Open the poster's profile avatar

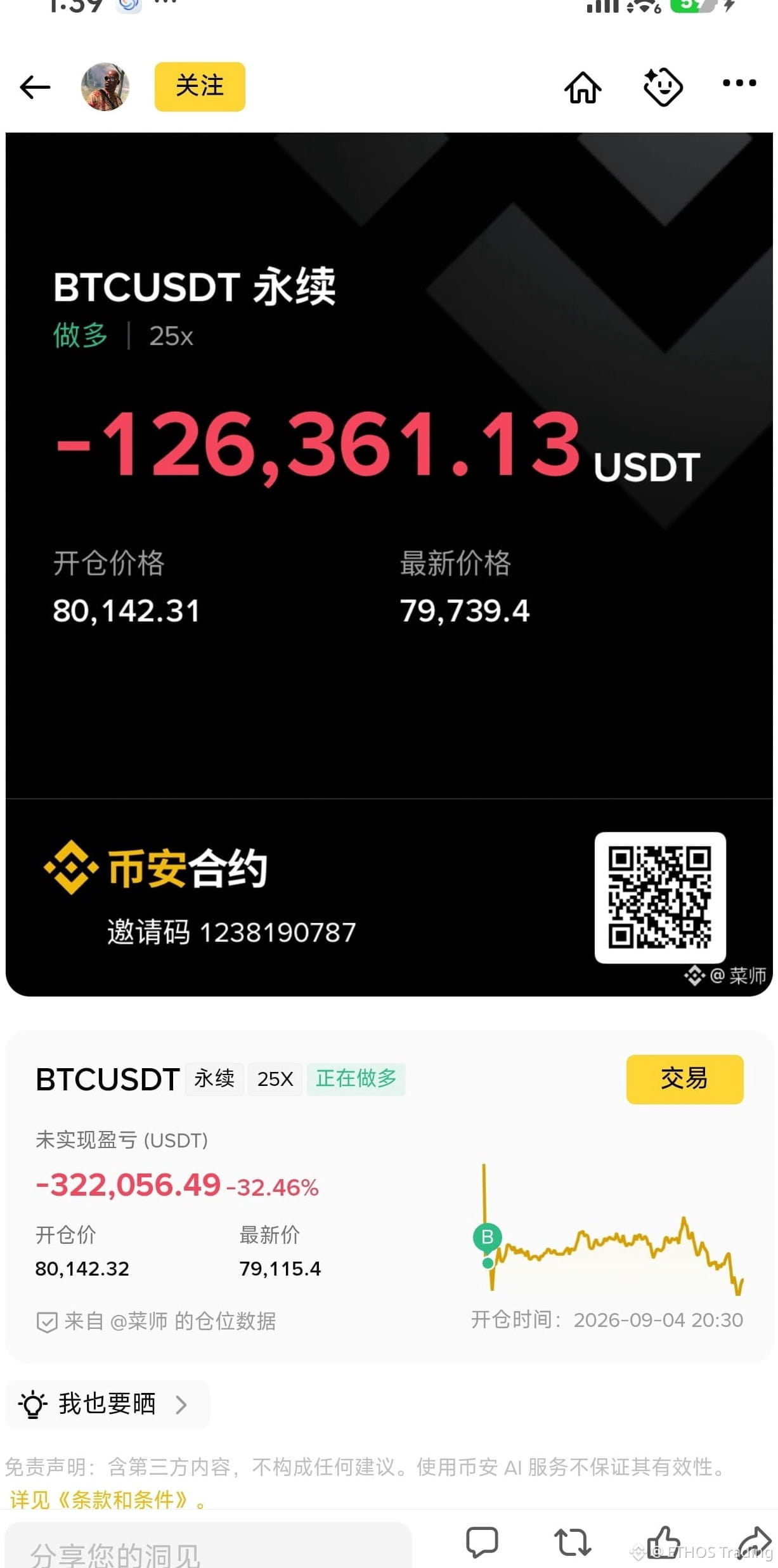click(x=105, y=87)
